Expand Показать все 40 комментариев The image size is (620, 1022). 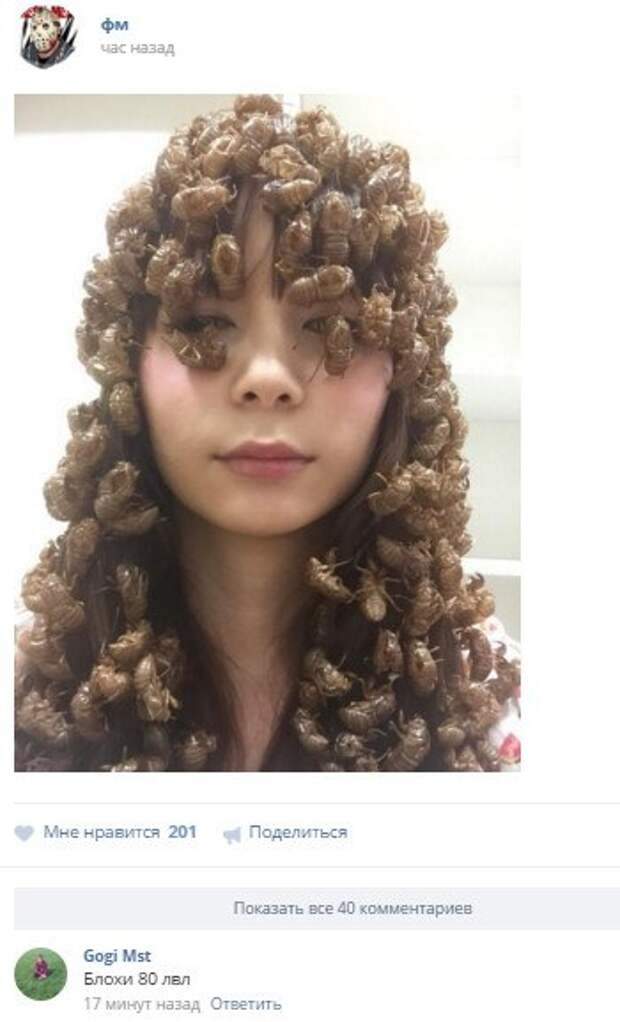click(x=352, y=908)
